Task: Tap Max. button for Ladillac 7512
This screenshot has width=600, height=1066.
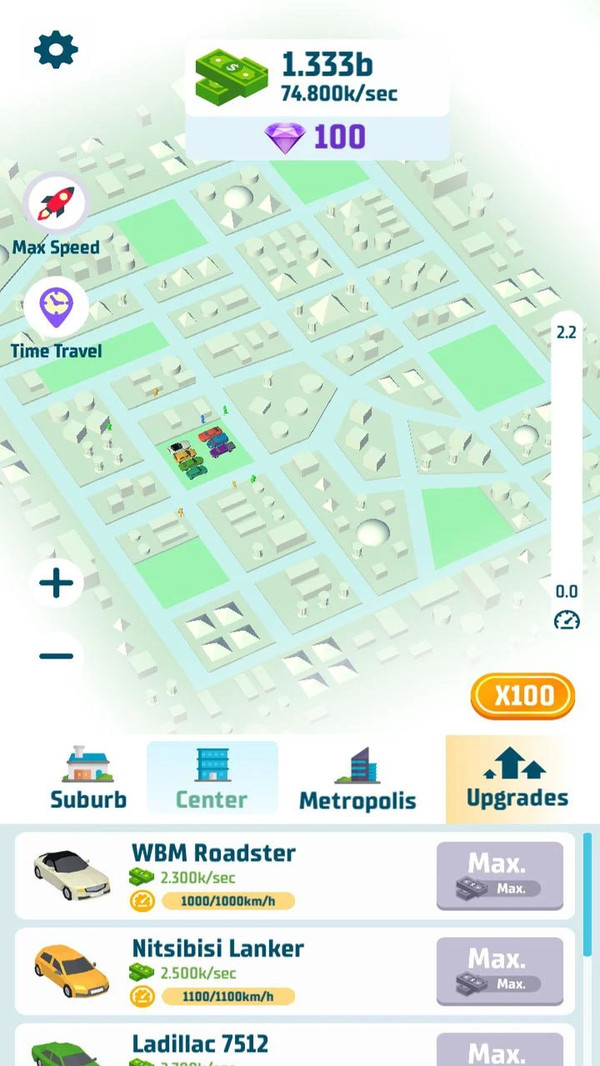Action: (x=499, y=1050)
